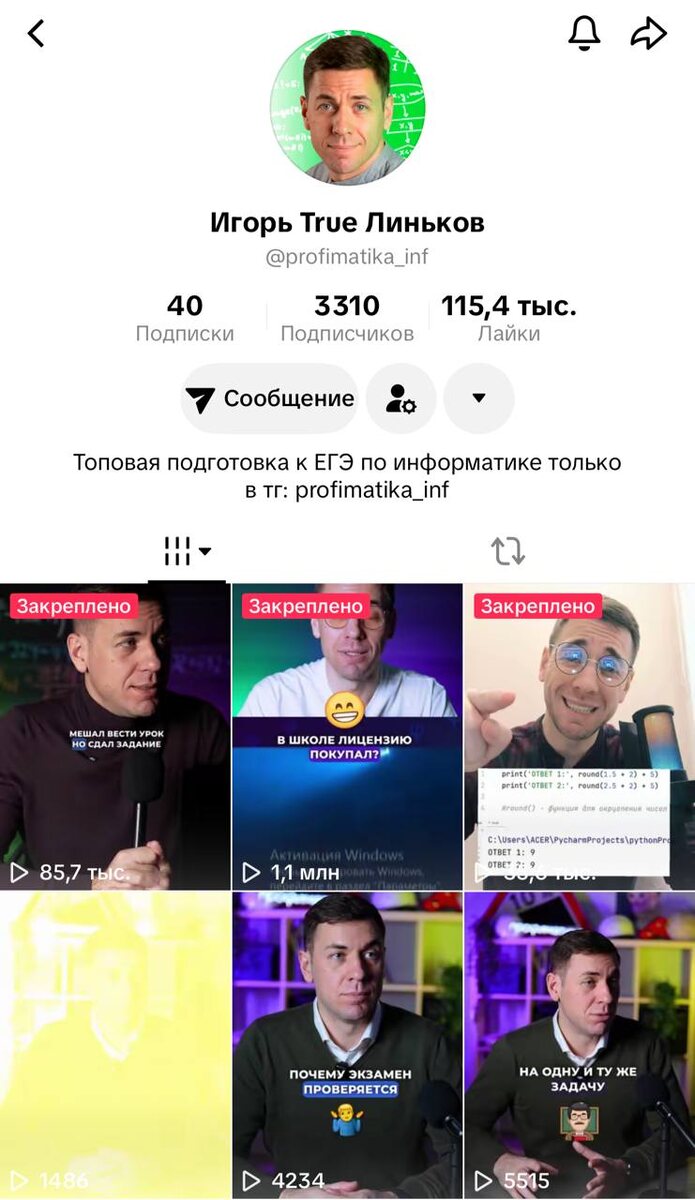View the 40 Подписки list
The width and height of the screenshot is (695, 1200).
tap(185, 318)
